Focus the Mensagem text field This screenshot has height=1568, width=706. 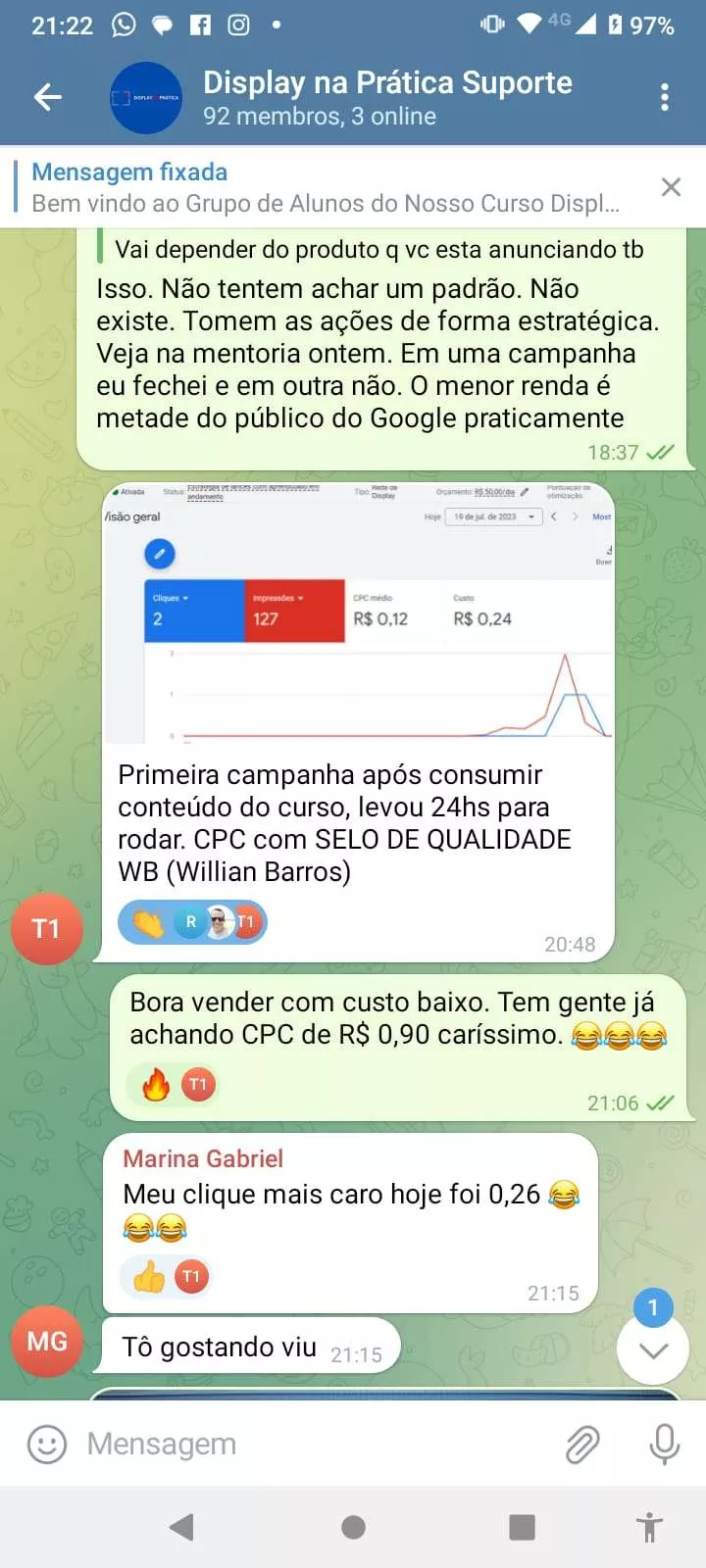[x=314, y=1445]
